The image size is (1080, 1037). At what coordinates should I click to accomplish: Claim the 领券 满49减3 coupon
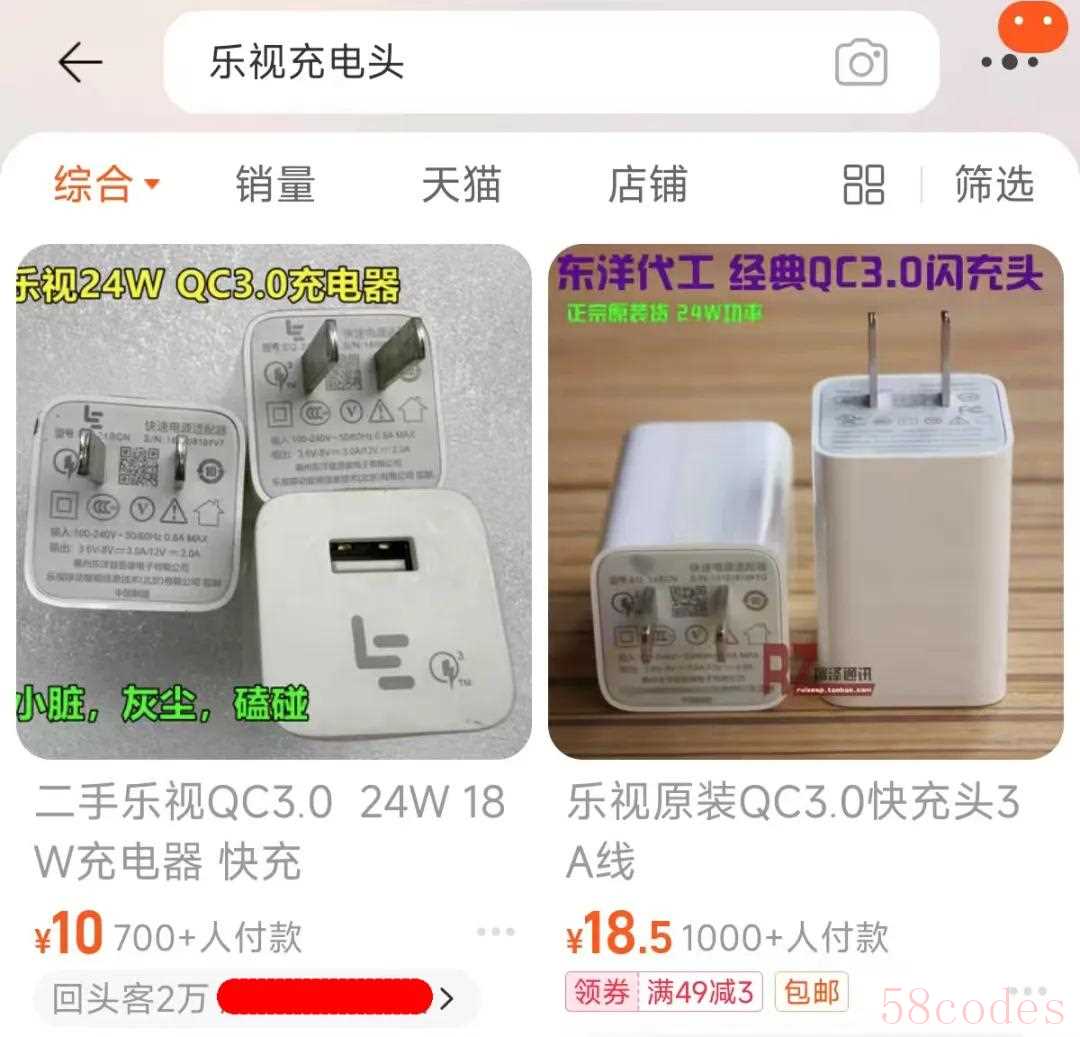pos(664,992)
